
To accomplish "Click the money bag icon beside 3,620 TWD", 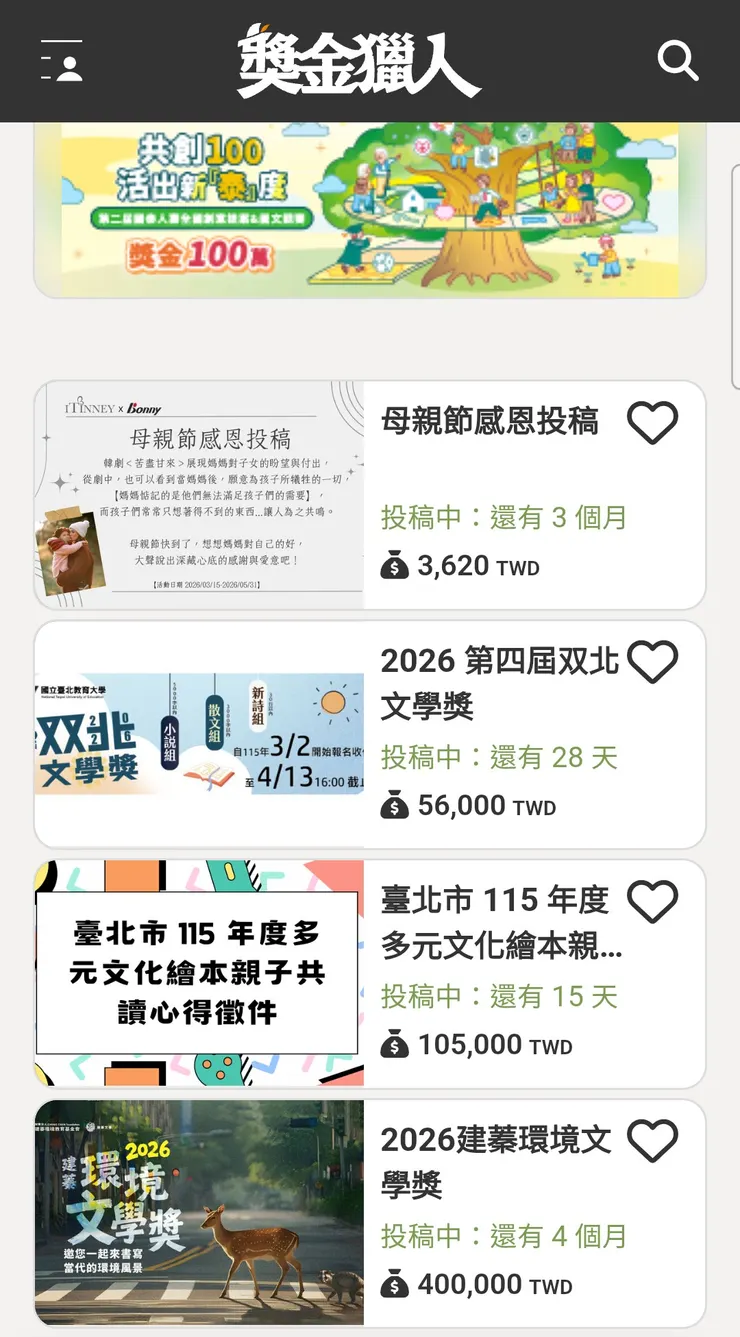I will 397,565.
